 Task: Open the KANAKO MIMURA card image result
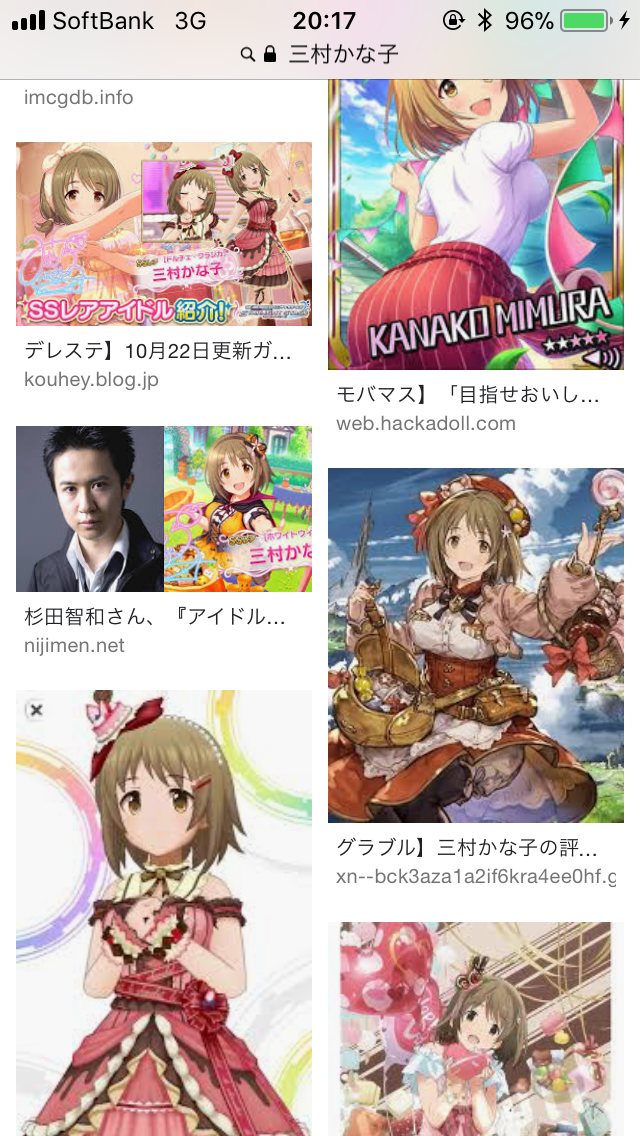click(x=476, y=225)
